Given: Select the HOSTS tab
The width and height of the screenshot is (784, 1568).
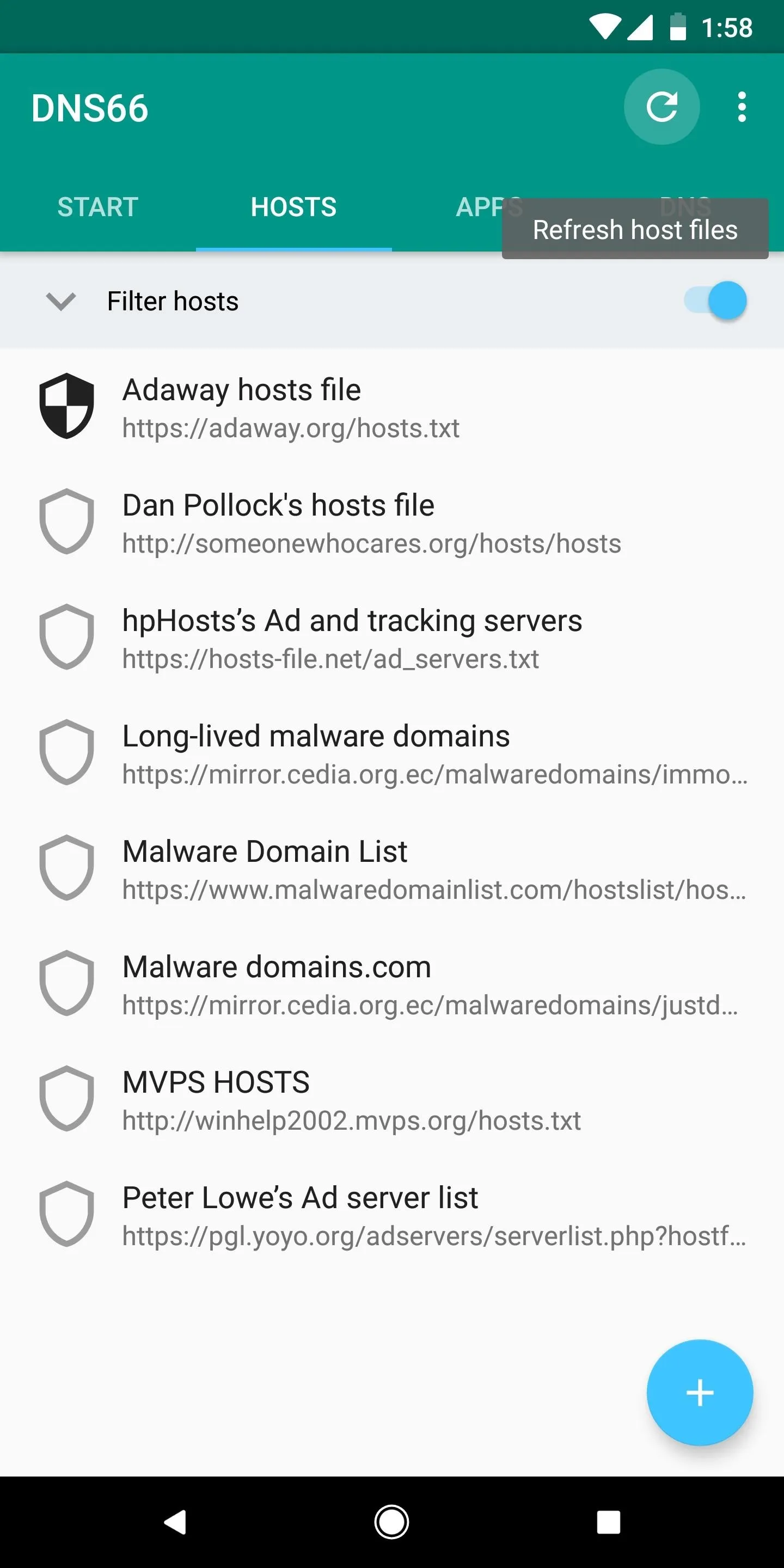Looking at the screenshot, I should pos(293,207).
